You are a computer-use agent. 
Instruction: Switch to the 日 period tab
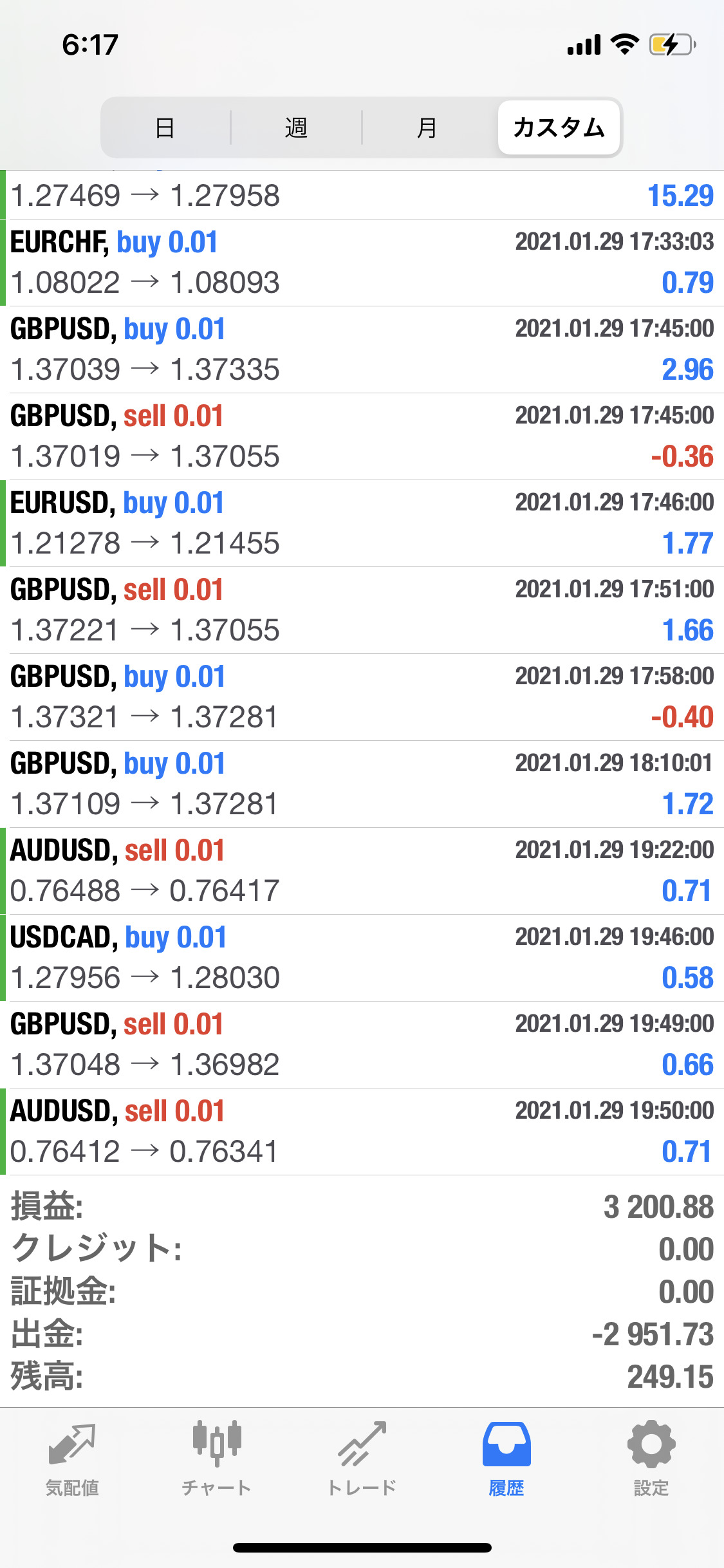(165, 127)
